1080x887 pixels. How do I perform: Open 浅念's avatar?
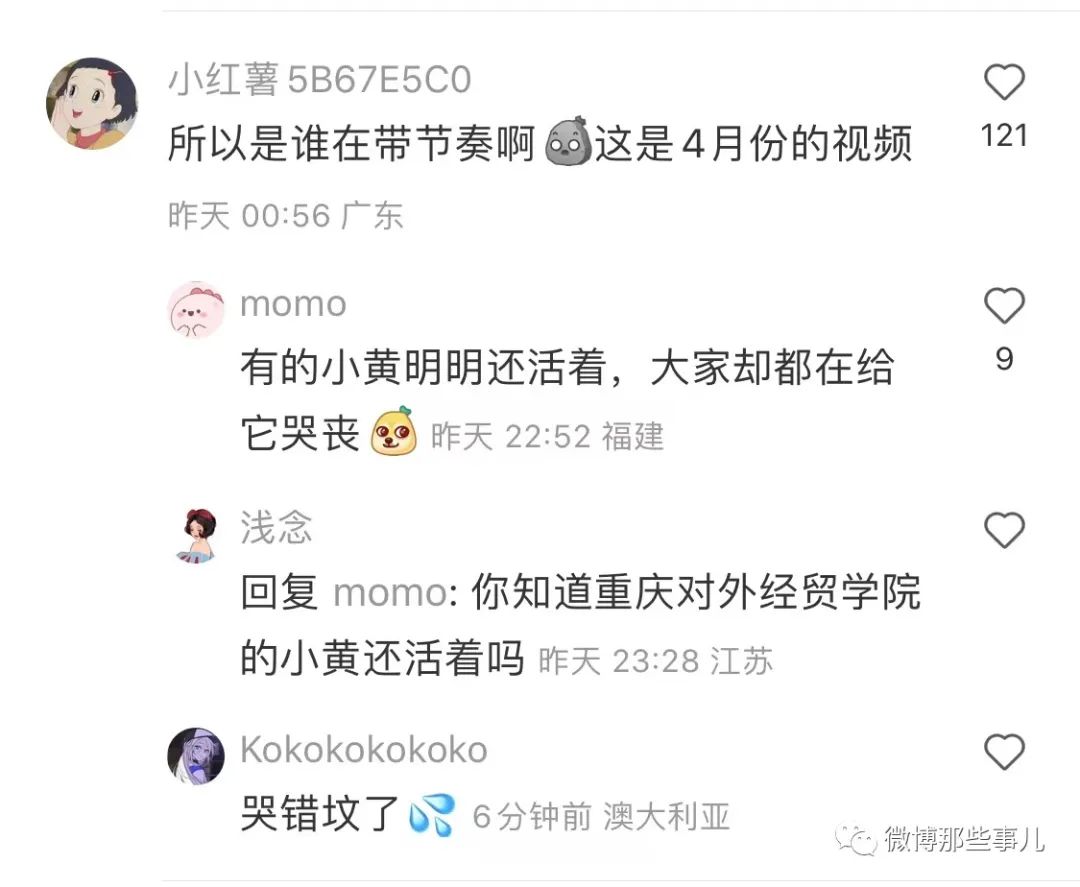(196, 534)
